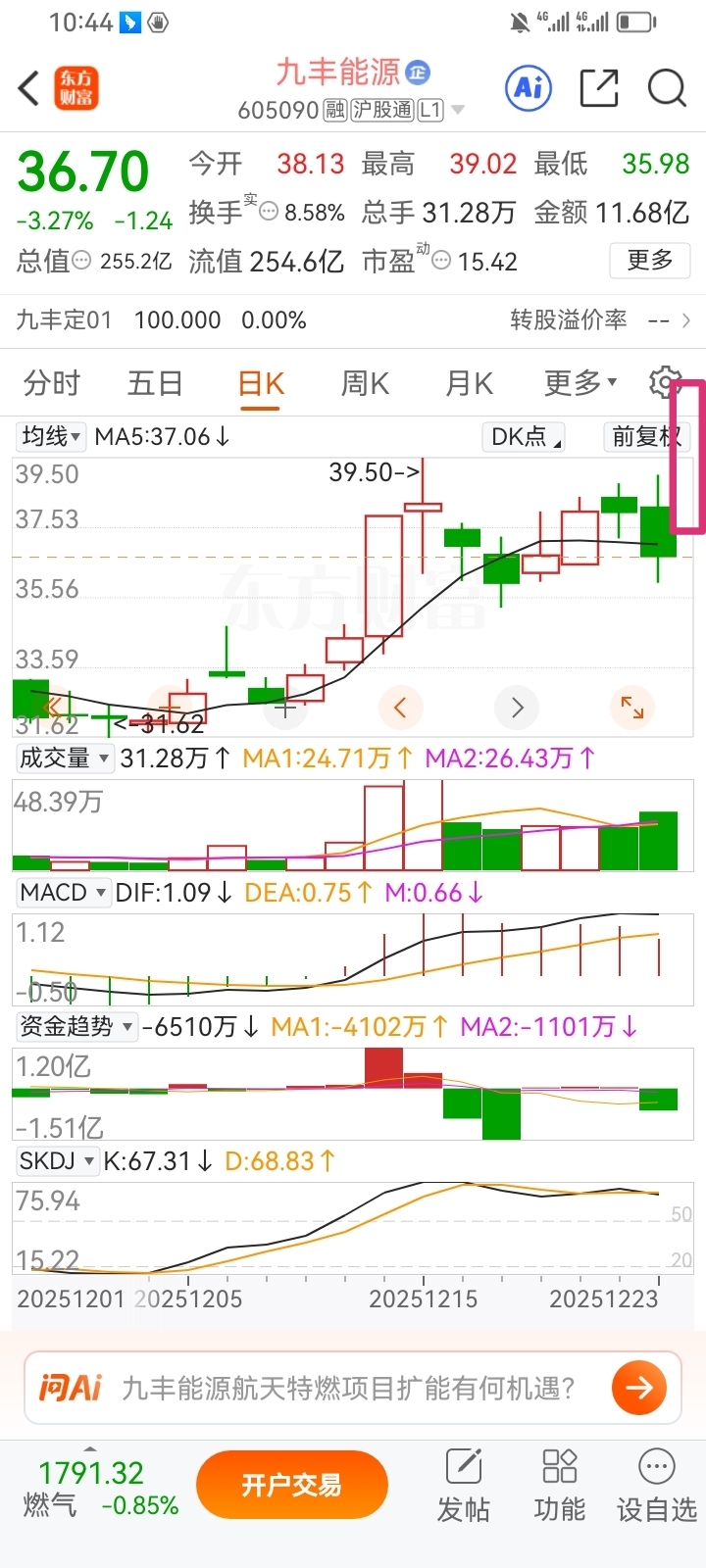Expand the chart to fullscreen
The image size is (706, 1568).
tap(632, 706)
